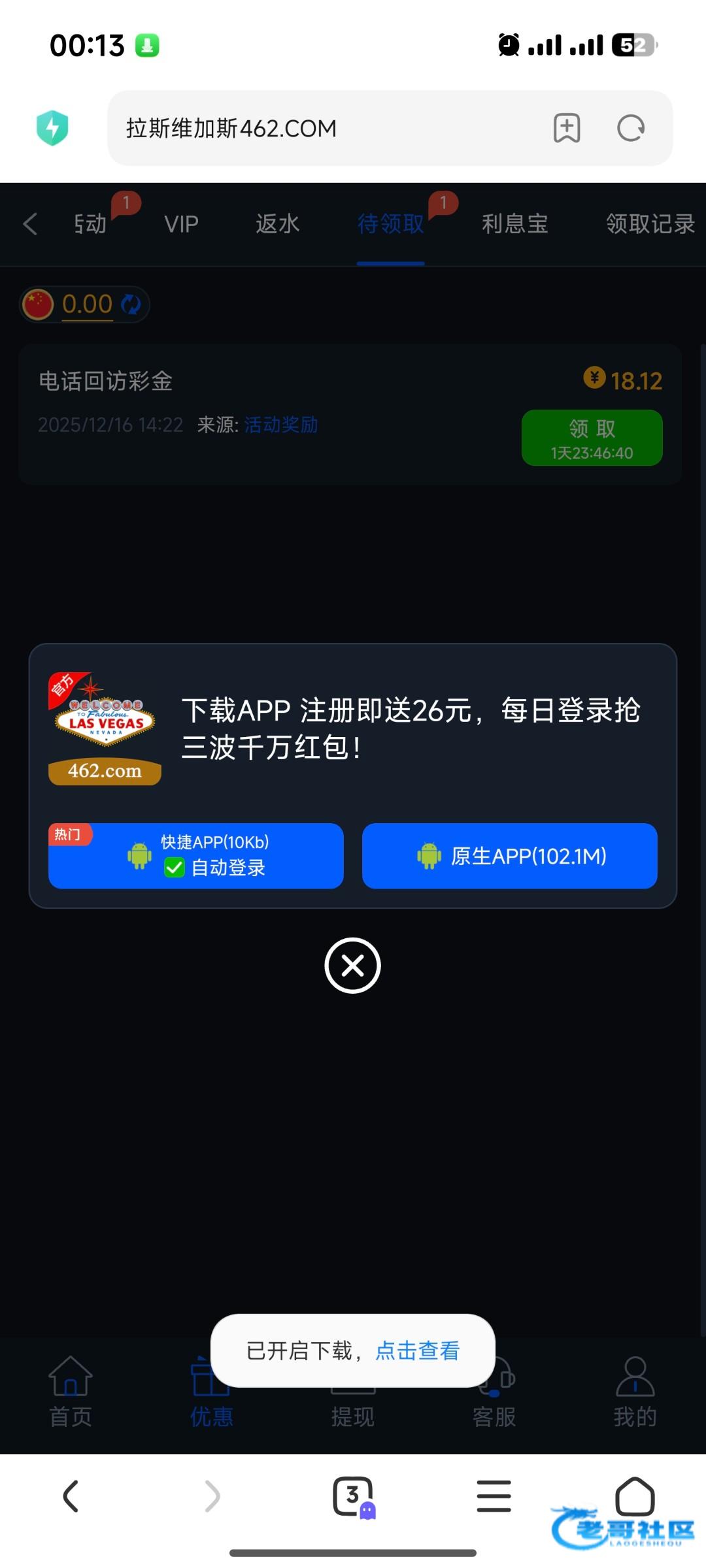Viewport: 706px width, 1568px height.
Task: Add this page to bookmarks
Action: pos(566,128)
